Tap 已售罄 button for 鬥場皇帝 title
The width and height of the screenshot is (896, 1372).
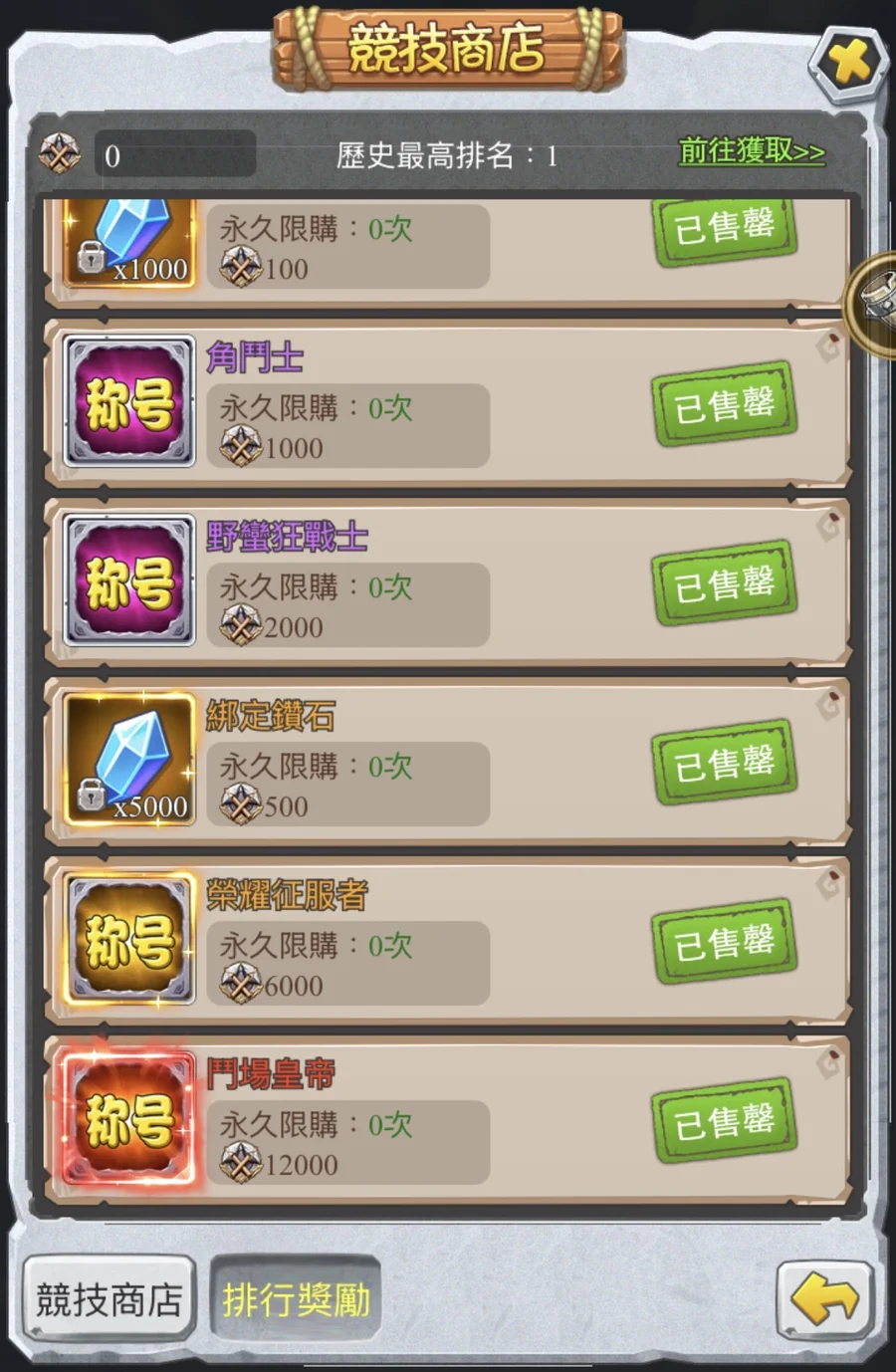[724, 1122]
